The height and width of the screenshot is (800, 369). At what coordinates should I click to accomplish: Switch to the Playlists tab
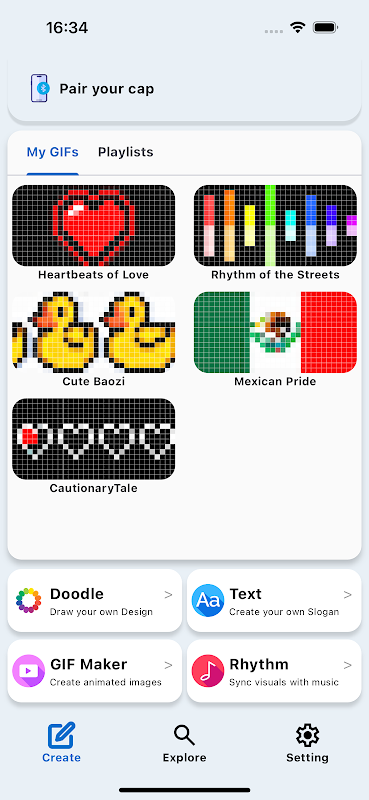pyautogui.click(x=126, y=152)
